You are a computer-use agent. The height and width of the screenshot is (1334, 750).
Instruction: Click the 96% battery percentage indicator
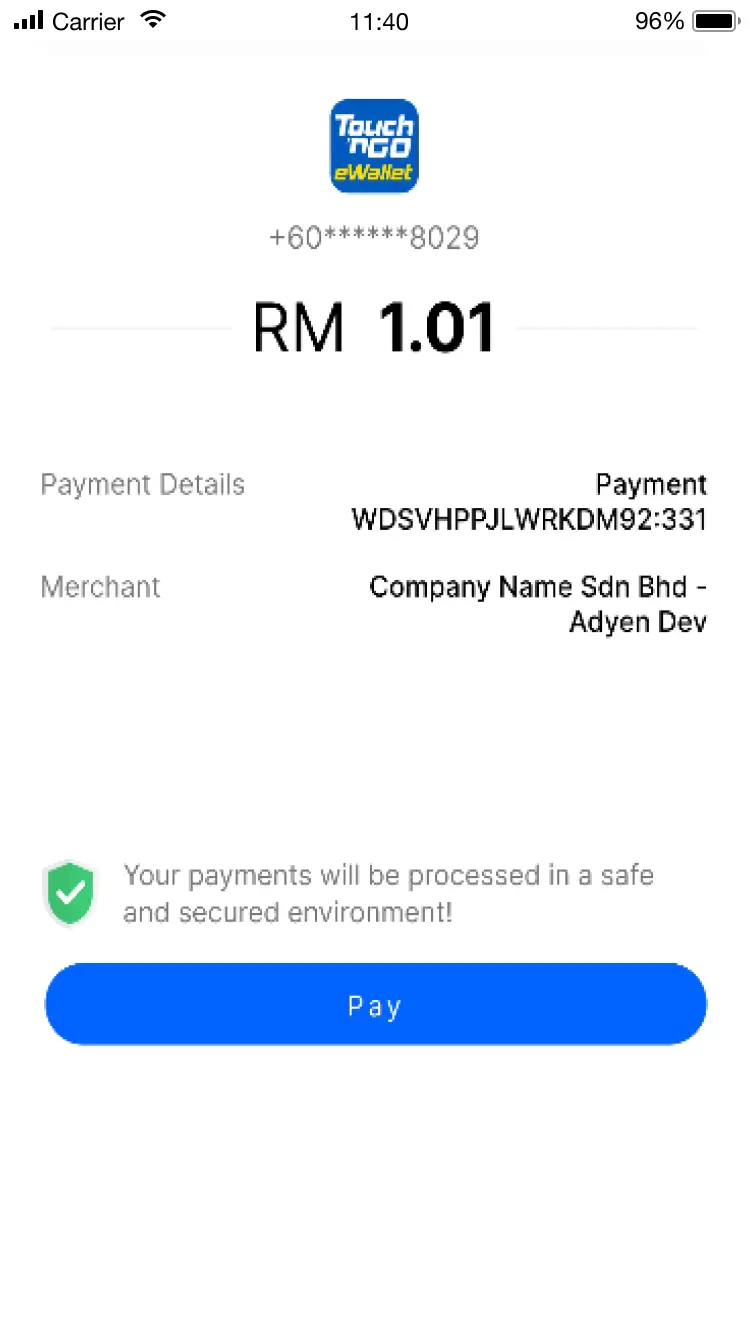(x=660, y=19)
